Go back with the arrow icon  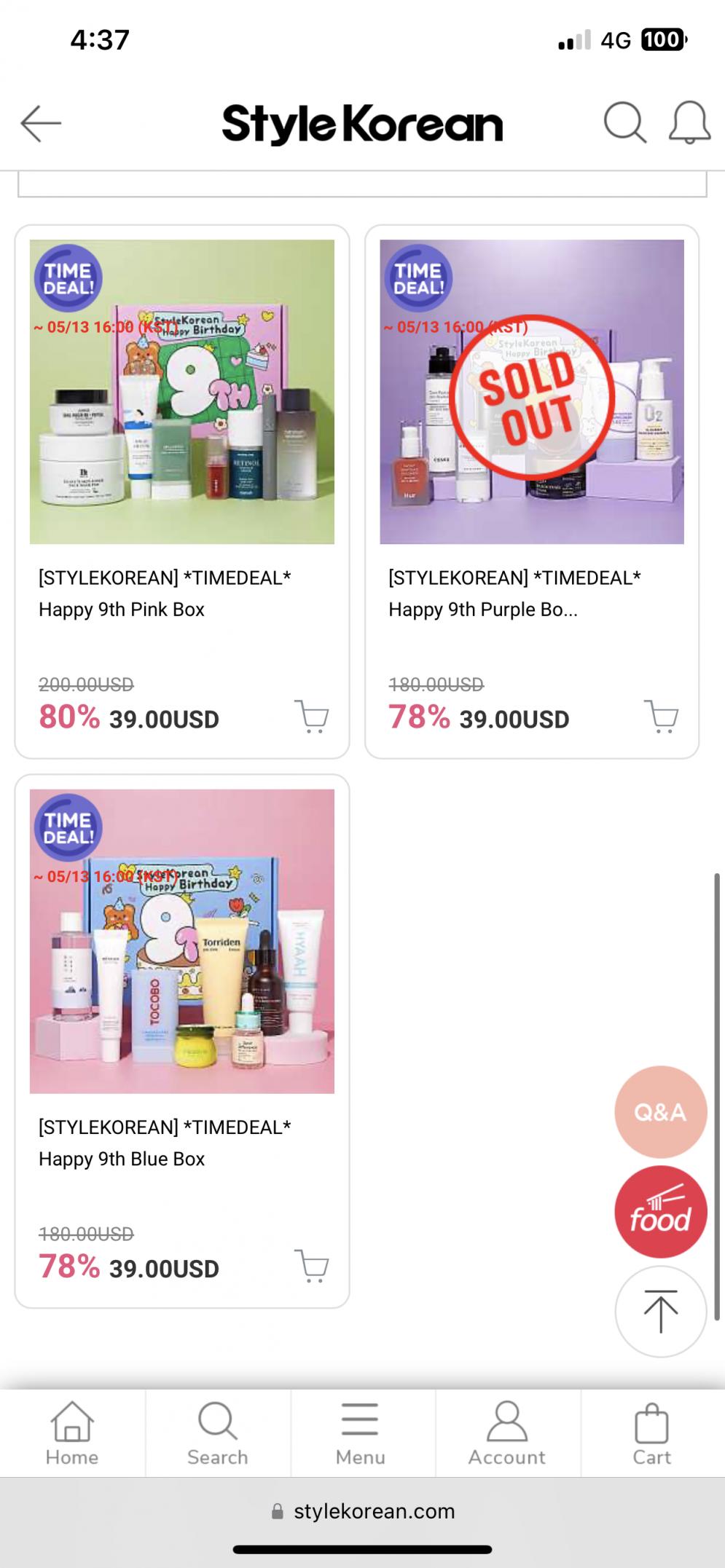(41, 123)
